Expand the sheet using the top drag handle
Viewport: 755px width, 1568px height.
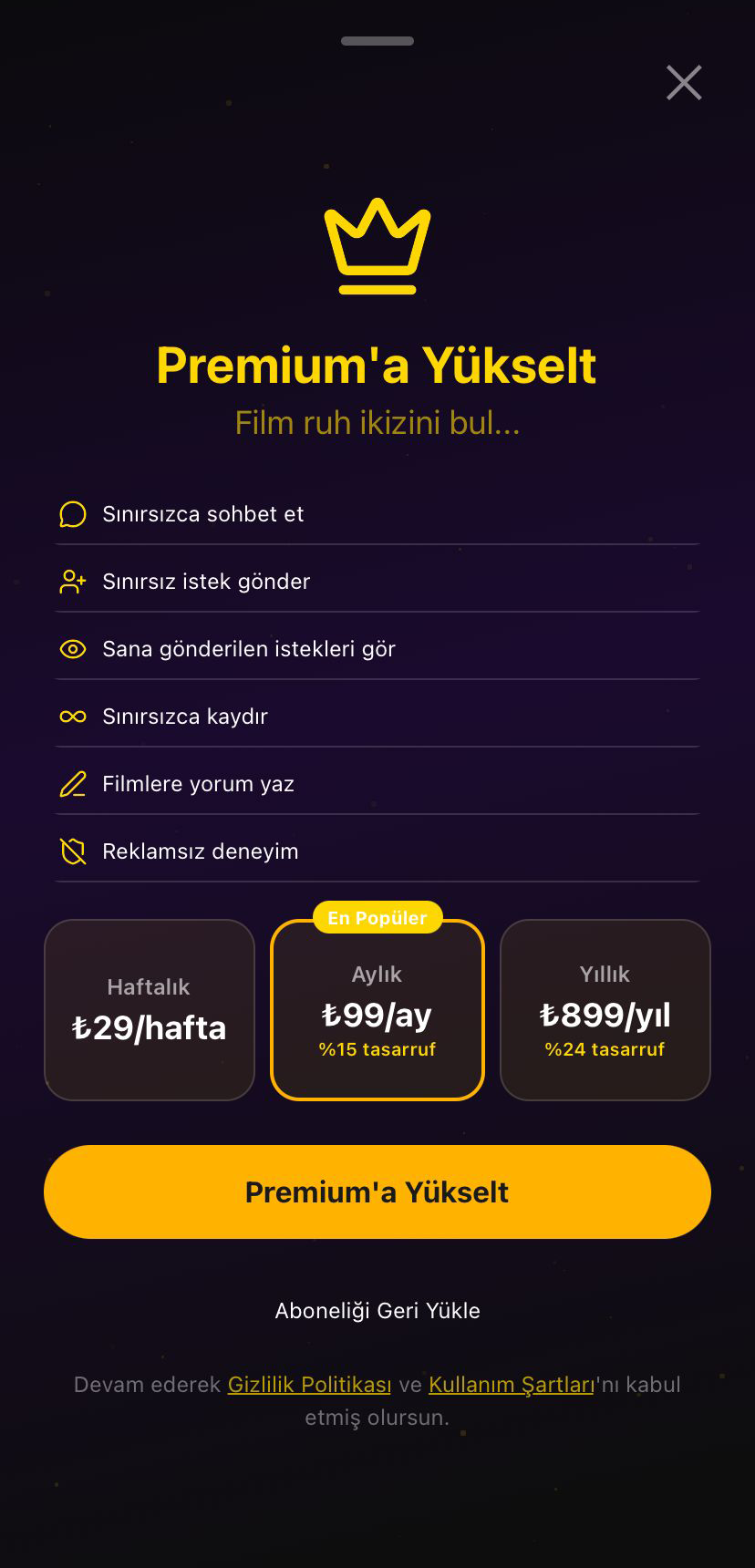click(x=377, y=40)
